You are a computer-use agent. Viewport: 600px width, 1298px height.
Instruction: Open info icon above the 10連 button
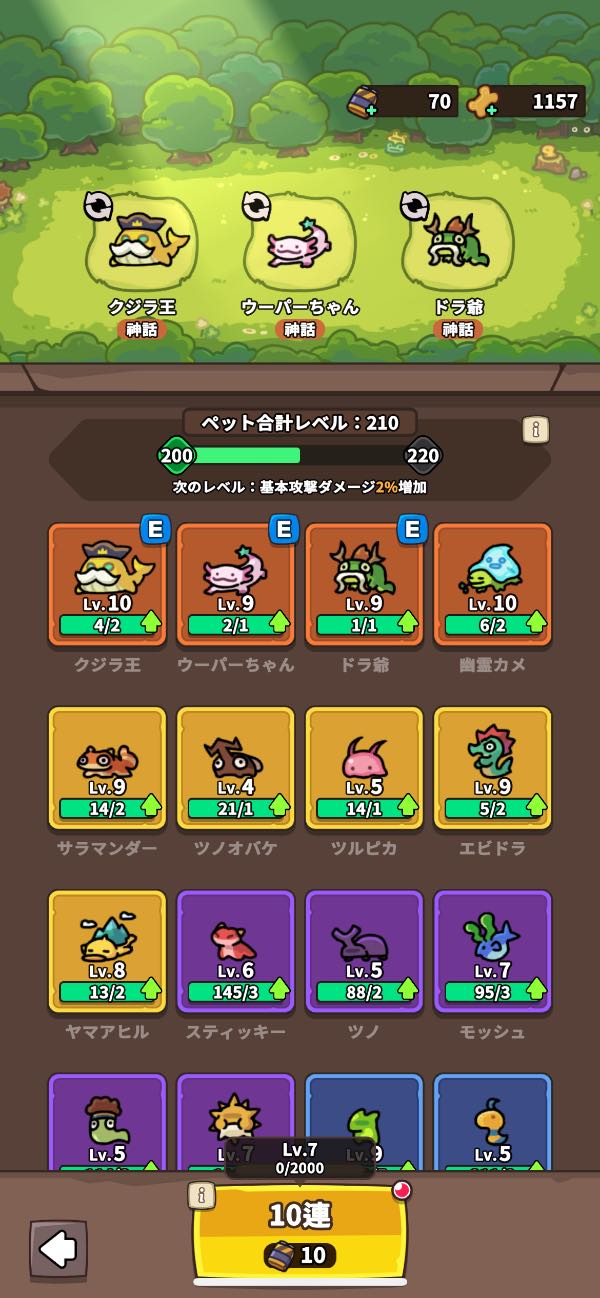click(x=202, y=1195)
